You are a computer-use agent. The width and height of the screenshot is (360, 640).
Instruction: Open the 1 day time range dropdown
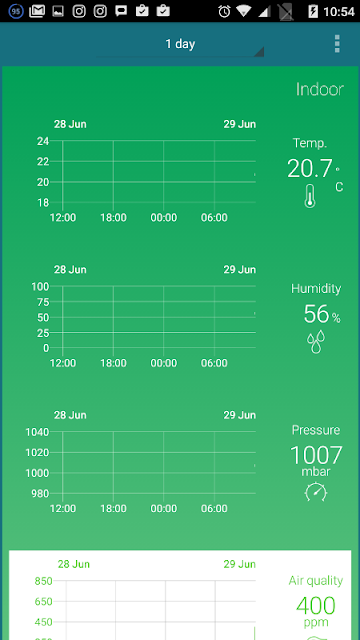coord(180,44)
